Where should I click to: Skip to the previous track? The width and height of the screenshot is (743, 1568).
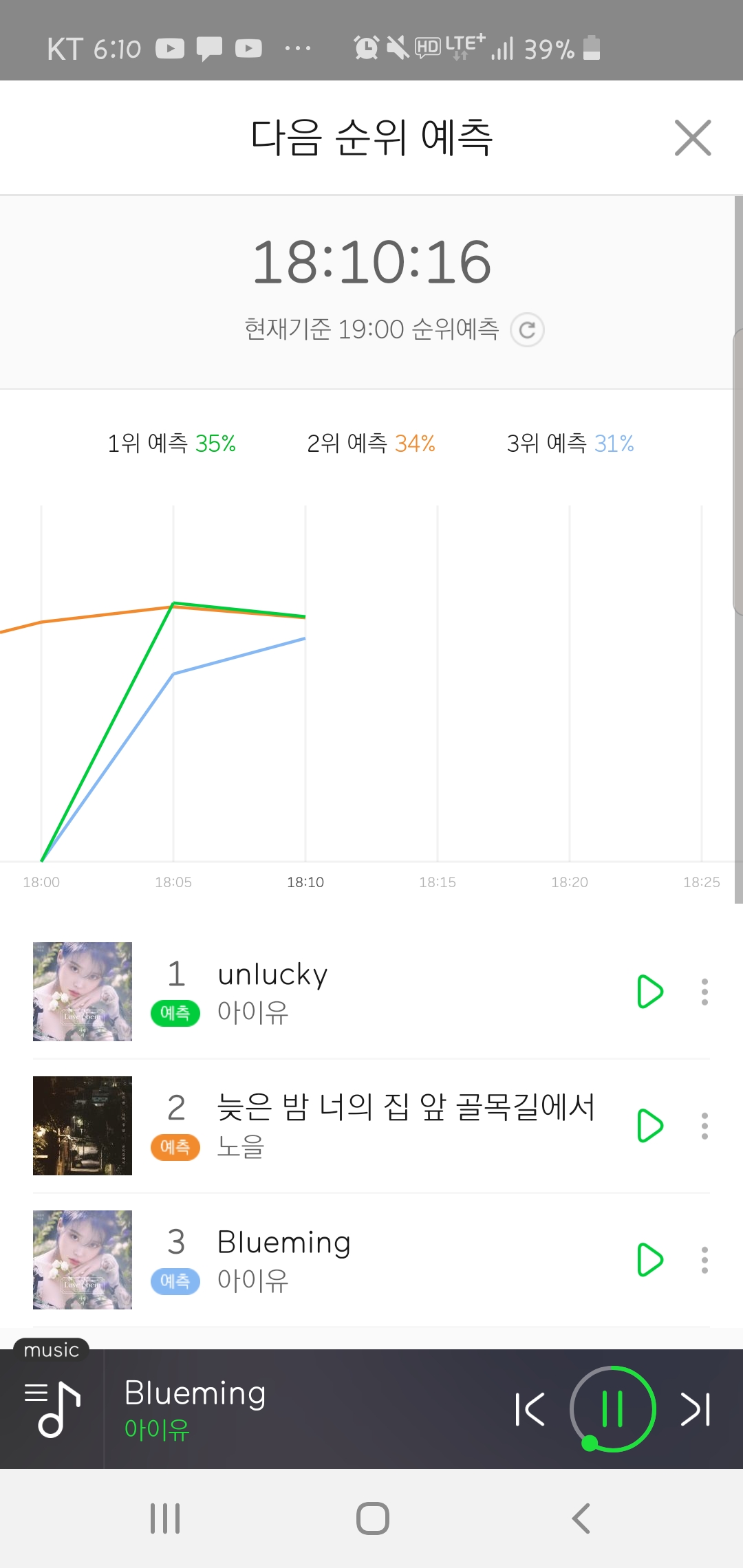coord(530,1408)
